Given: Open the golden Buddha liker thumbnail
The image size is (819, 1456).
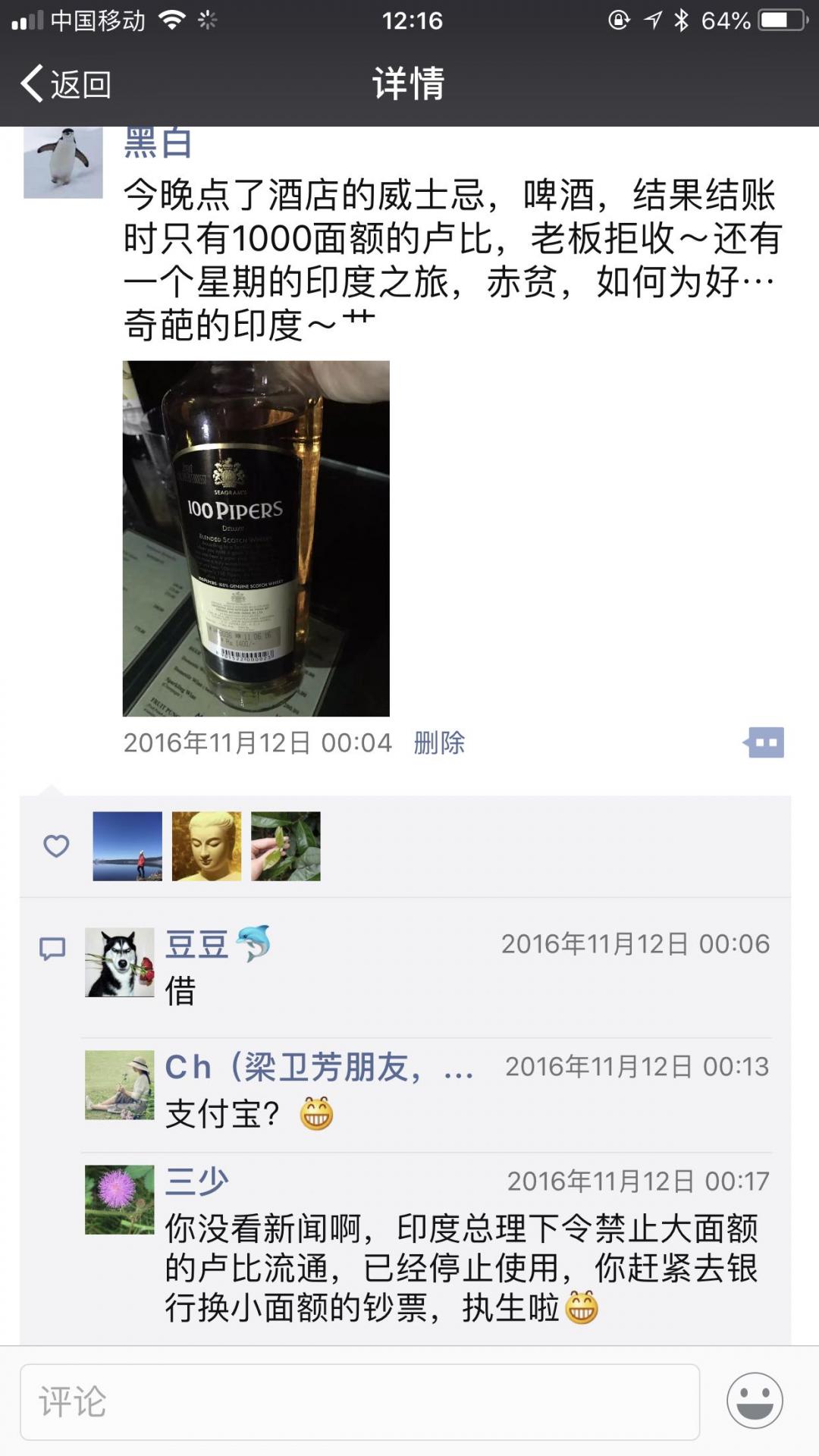Looking at the screenshot, I should [205, 847].
